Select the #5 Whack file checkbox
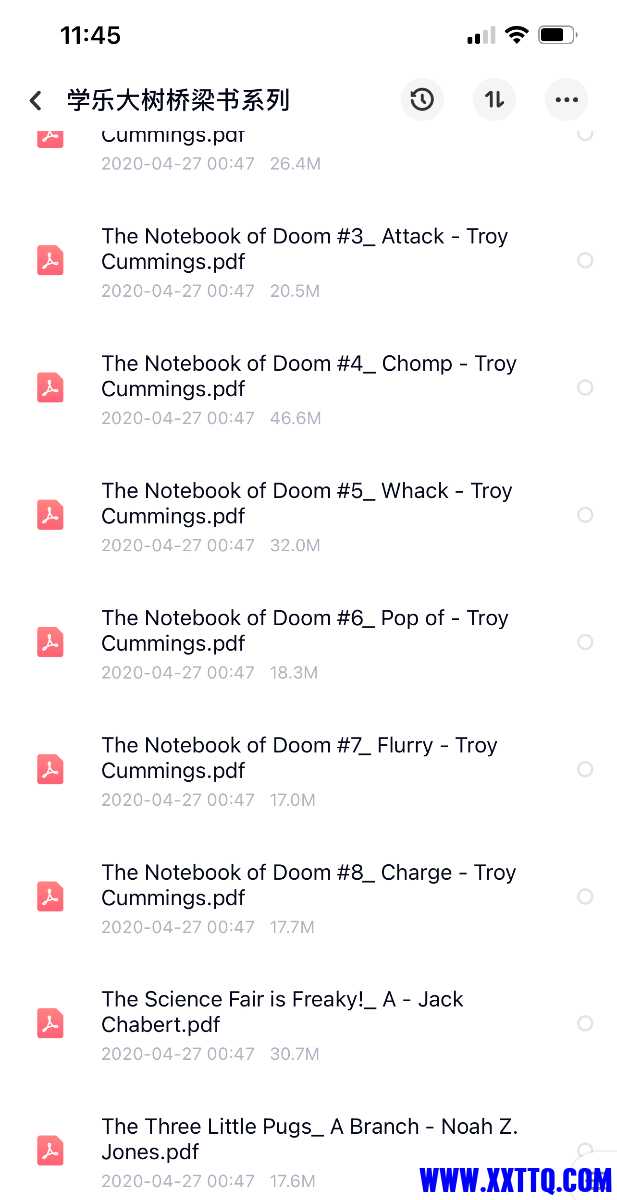Image resolution: width=617 pixels, height=1200 pixels. (585, 515)
